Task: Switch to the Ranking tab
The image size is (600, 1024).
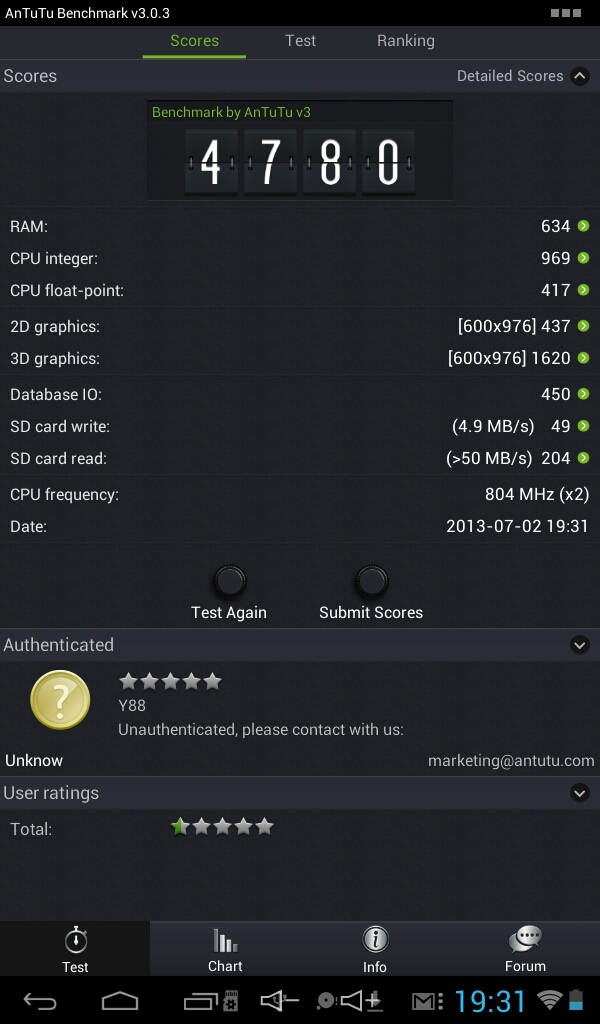Action: [405, 41]
